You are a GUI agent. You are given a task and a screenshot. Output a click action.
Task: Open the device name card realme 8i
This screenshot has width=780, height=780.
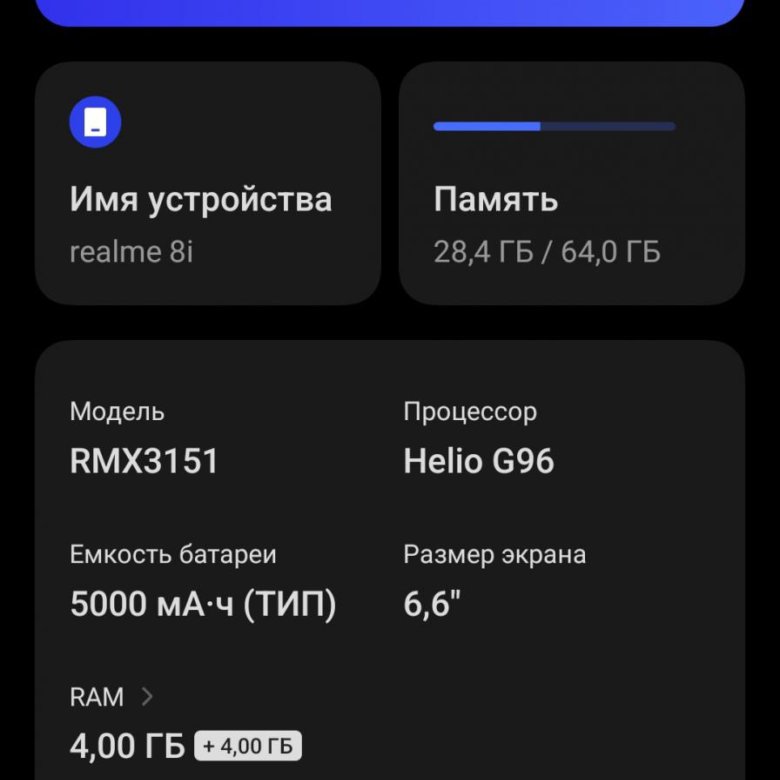click(x=207, y=183)
